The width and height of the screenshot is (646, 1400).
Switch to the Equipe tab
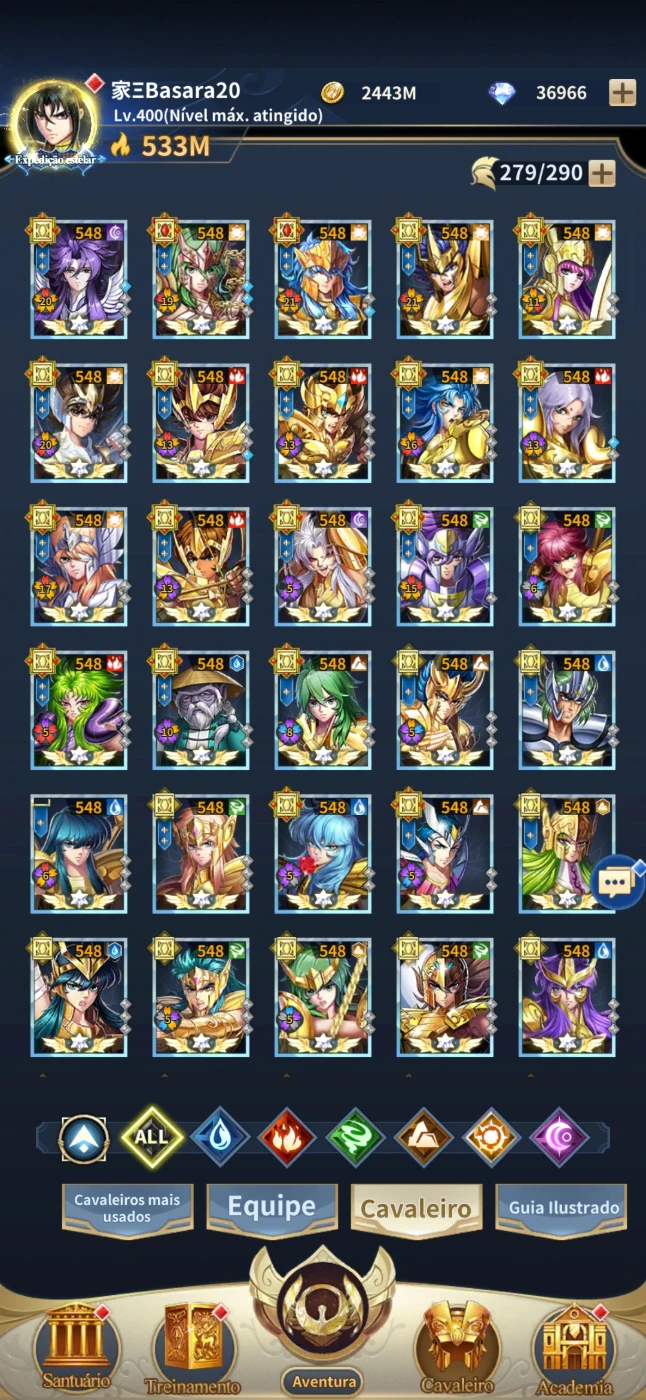[x=271, y=1207]
